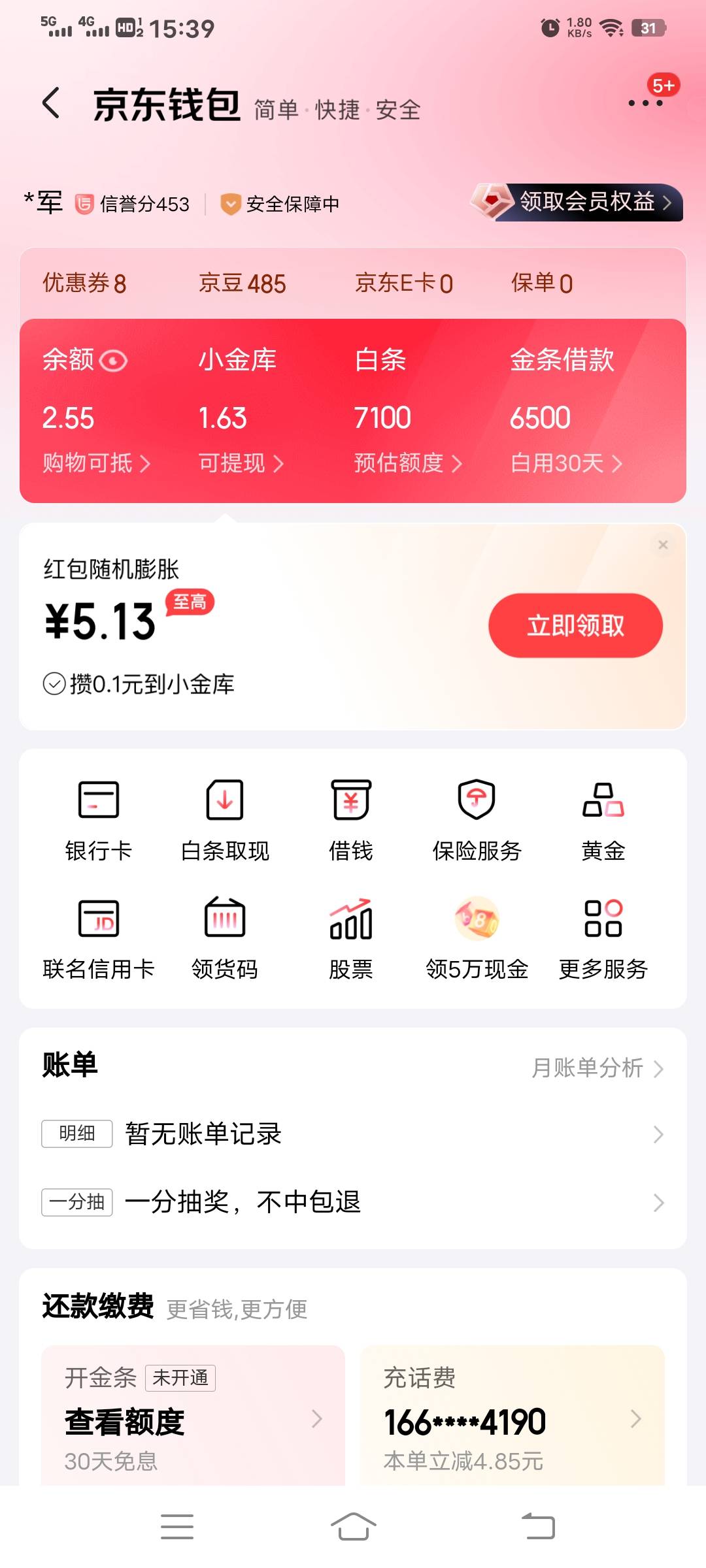Open the three-dot overflow menu
The image size is (706, 1568).
645,103
